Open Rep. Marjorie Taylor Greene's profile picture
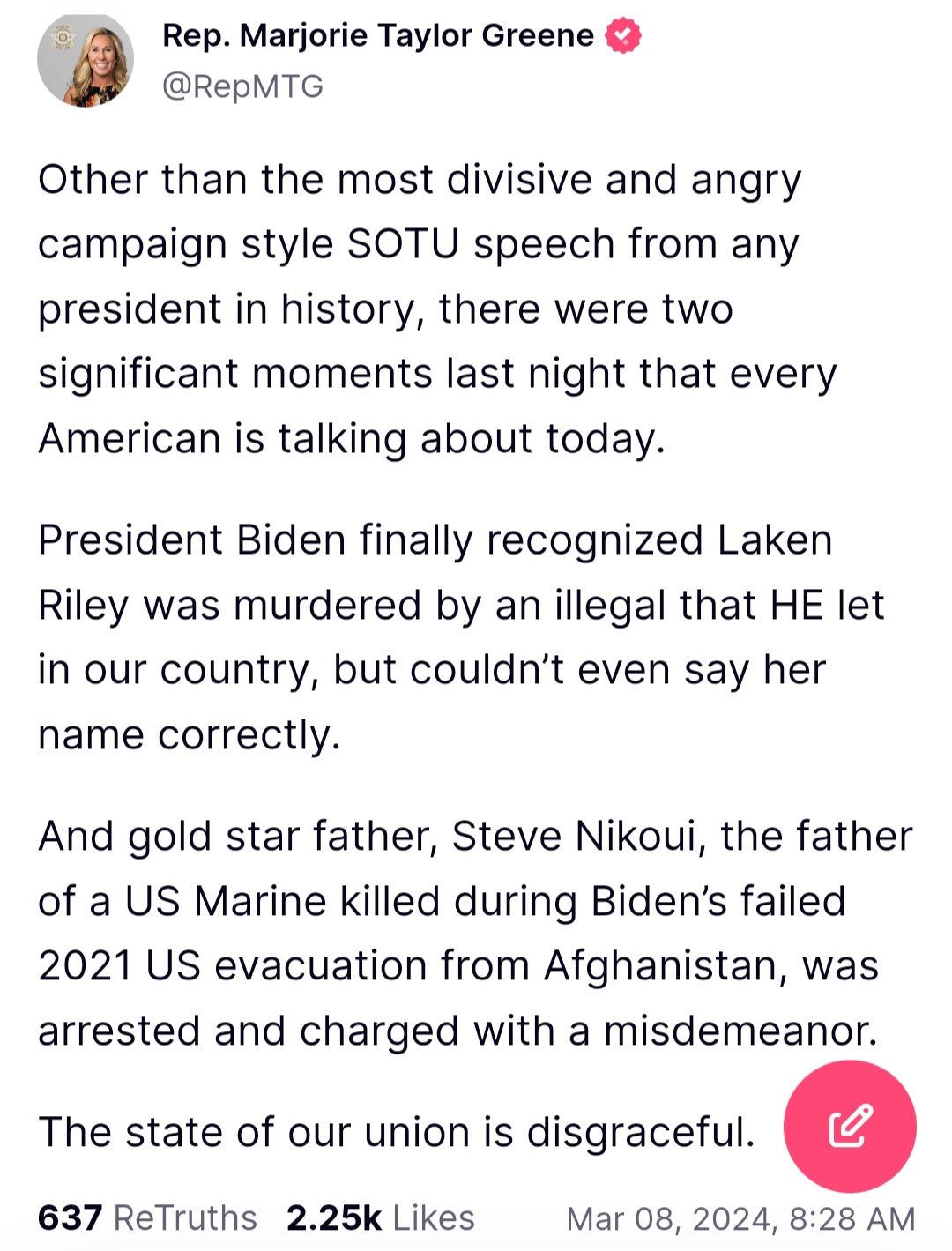The width and height of the screenshot is (952, 1251). tap(86, 61)
